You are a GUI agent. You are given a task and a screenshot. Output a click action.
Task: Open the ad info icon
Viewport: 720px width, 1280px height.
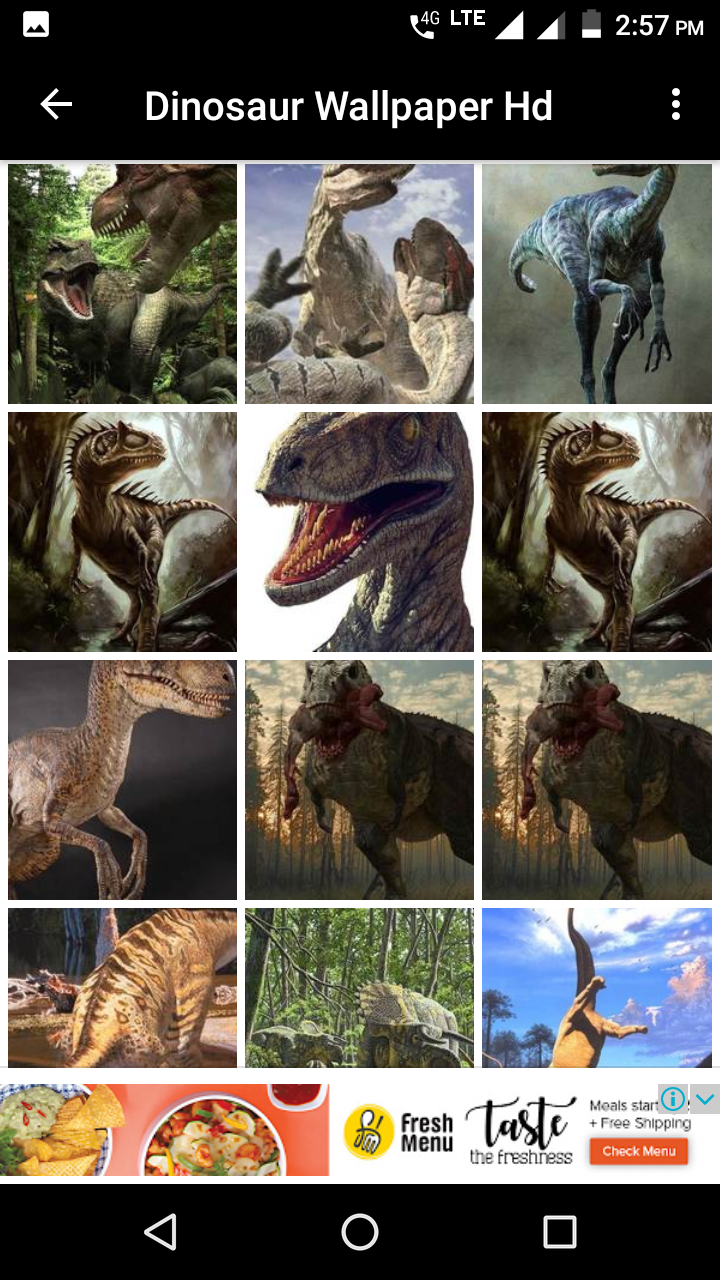(673, 1099)
